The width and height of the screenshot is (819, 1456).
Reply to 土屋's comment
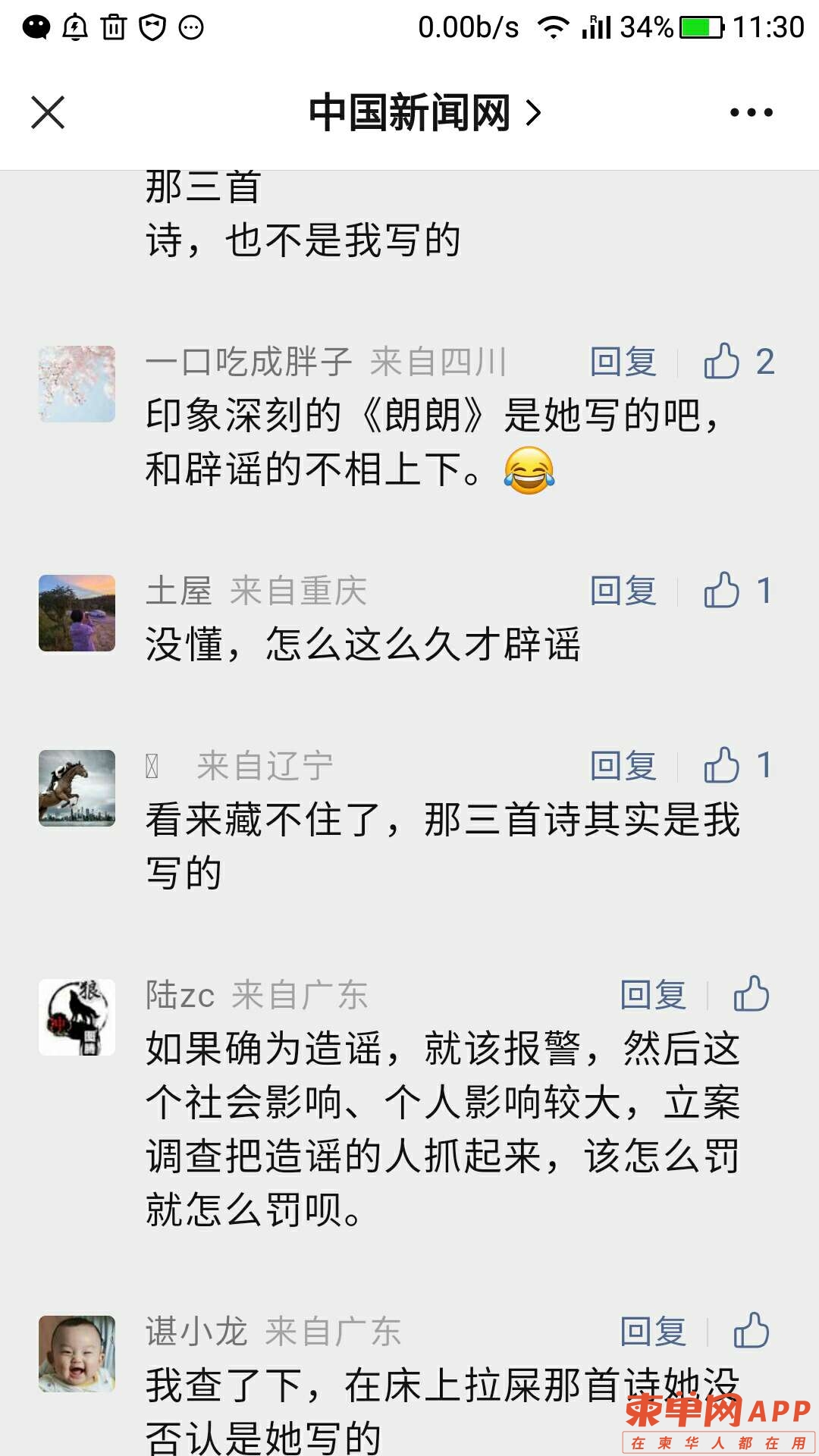point(623,591)
